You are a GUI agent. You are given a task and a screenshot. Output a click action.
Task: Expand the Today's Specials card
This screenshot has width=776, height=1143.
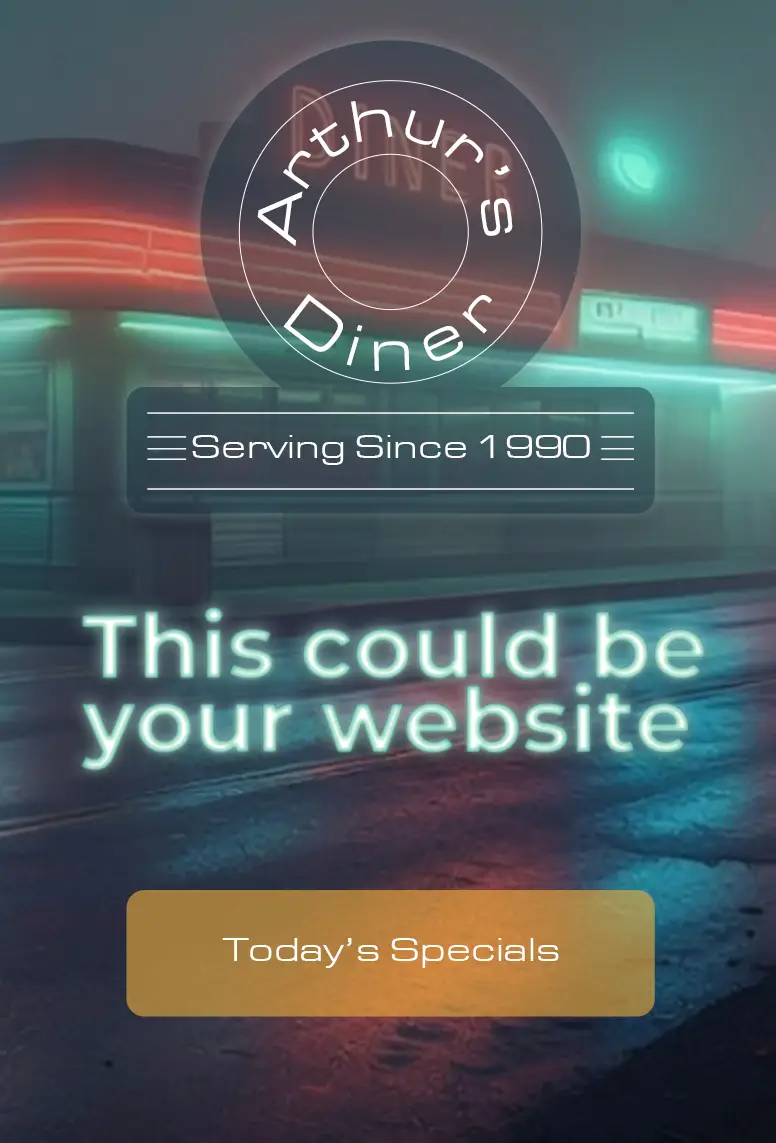point(393,951)
